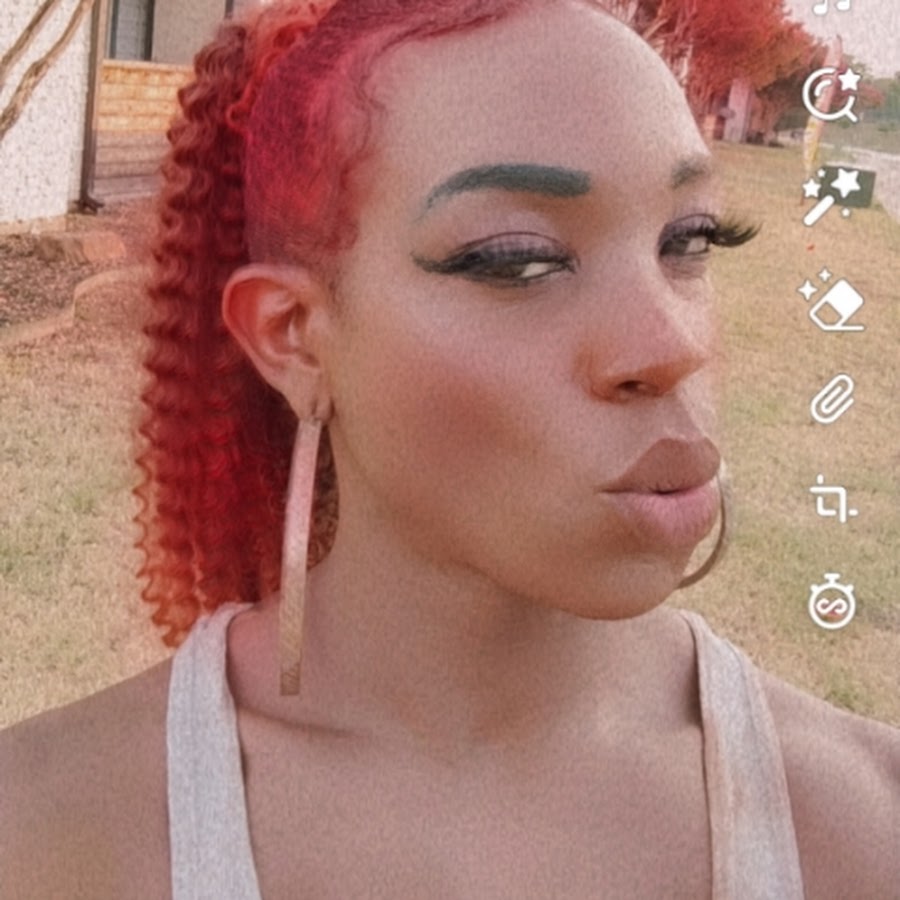Set the snap timer duration

(x=832, y=603)
